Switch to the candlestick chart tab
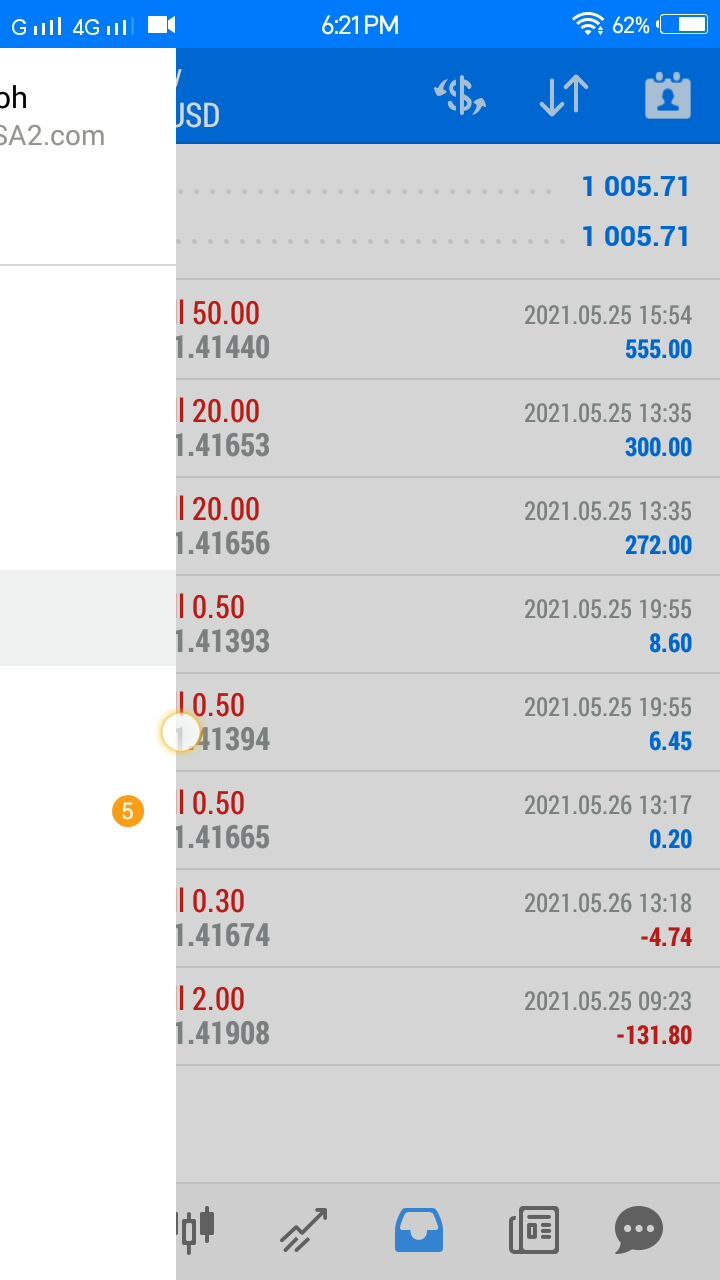The image size is (720, 1280). coord(198,1229)
